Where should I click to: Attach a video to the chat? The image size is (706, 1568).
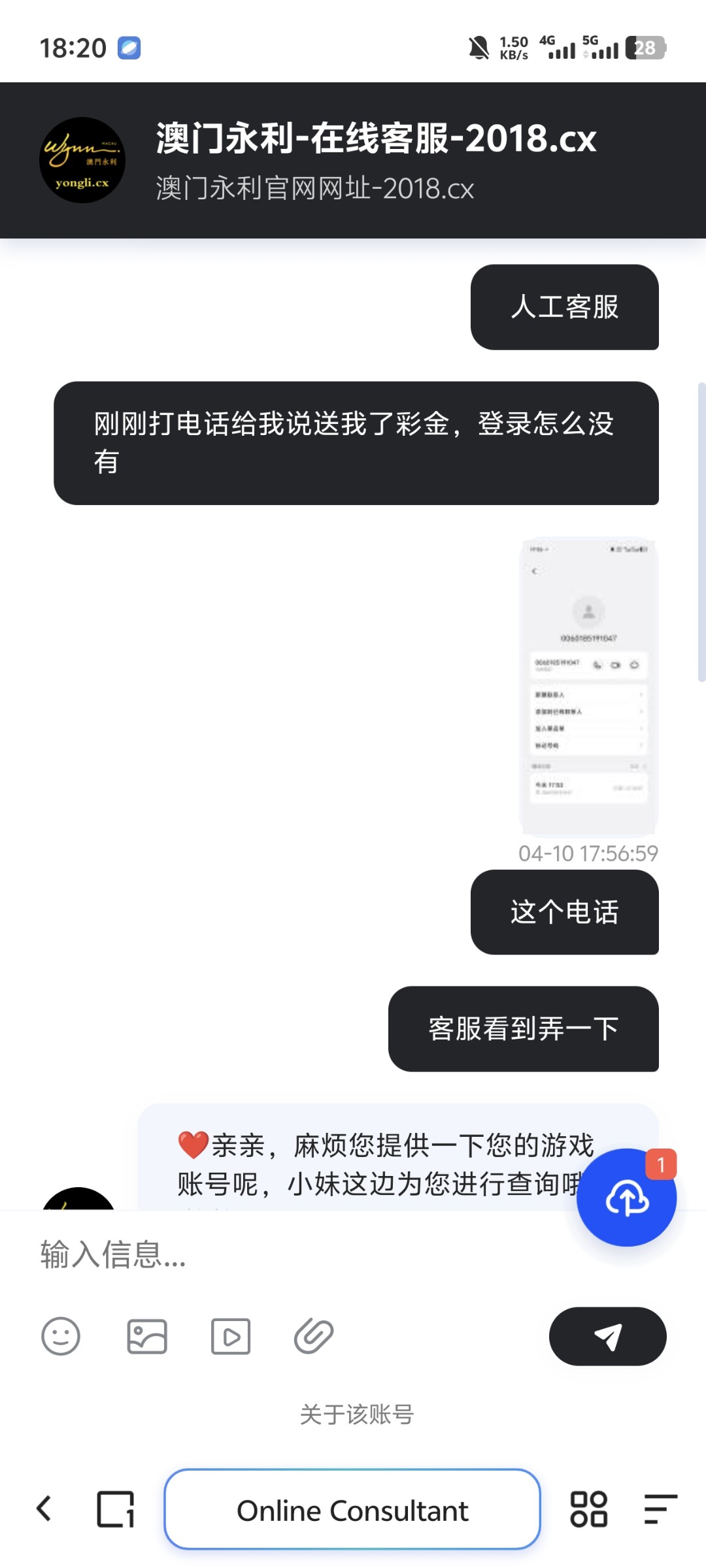pos(231,1336)
